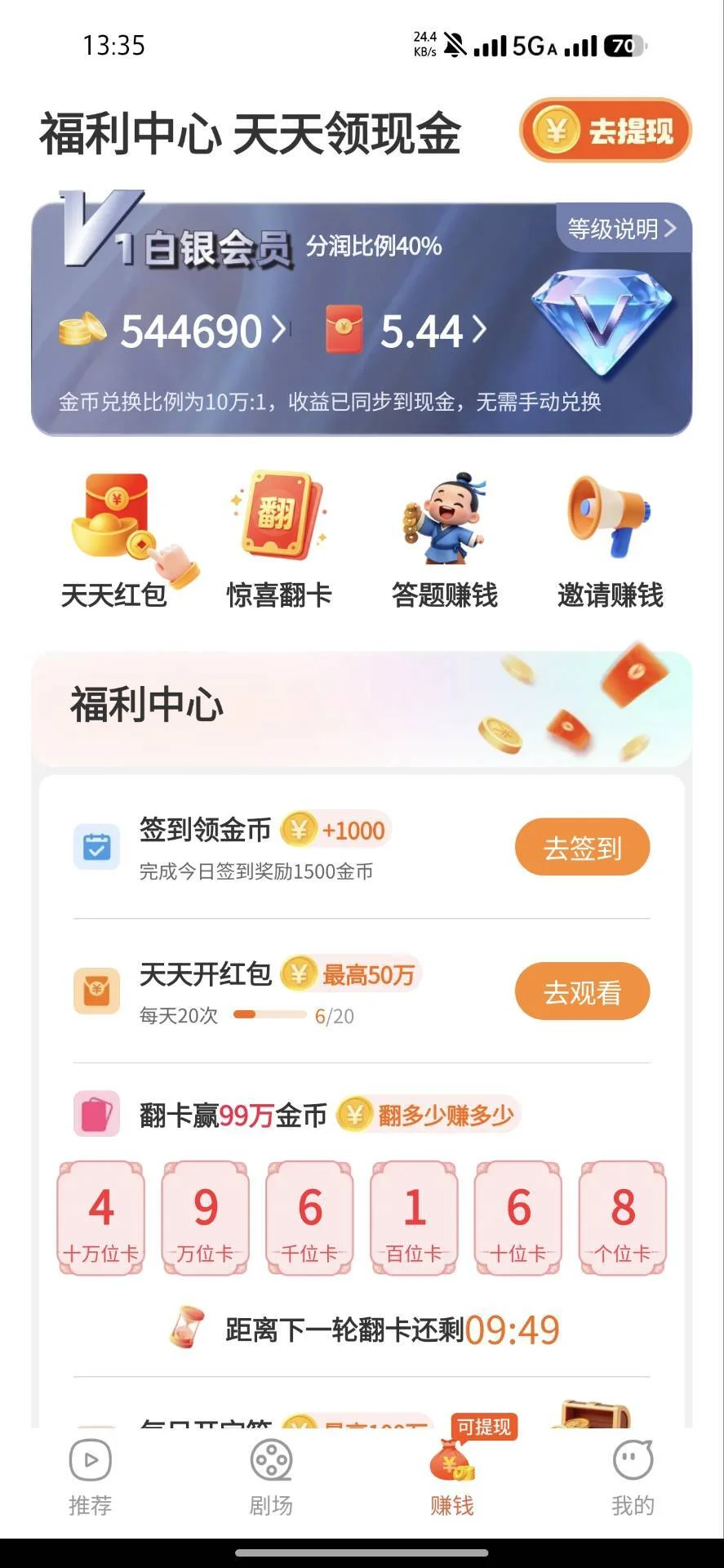Screen dimensions: 724x1568
Task: Flip the 万位卡 card
Action: tap(205, 1218)
